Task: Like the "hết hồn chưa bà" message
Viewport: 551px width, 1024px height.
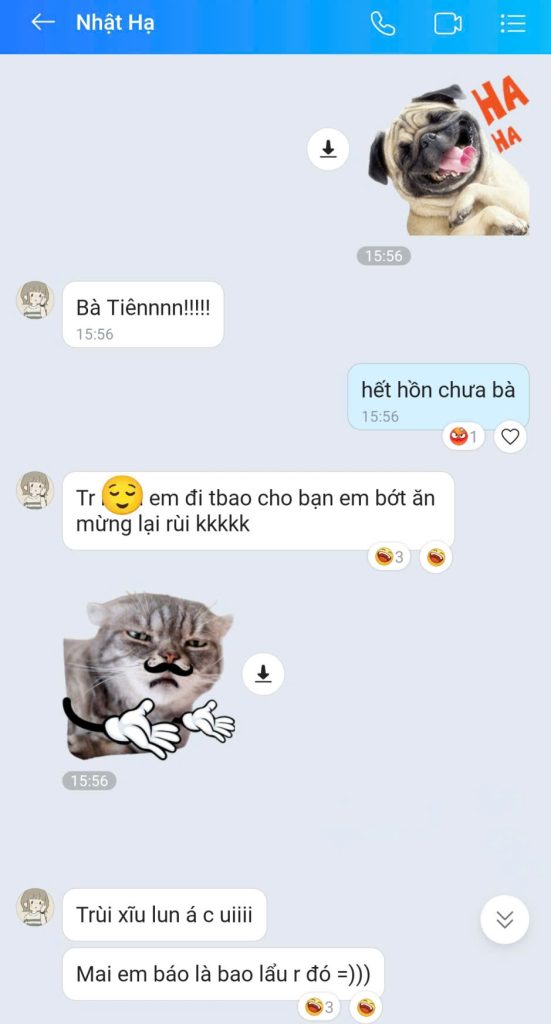Action: point(510,436)
